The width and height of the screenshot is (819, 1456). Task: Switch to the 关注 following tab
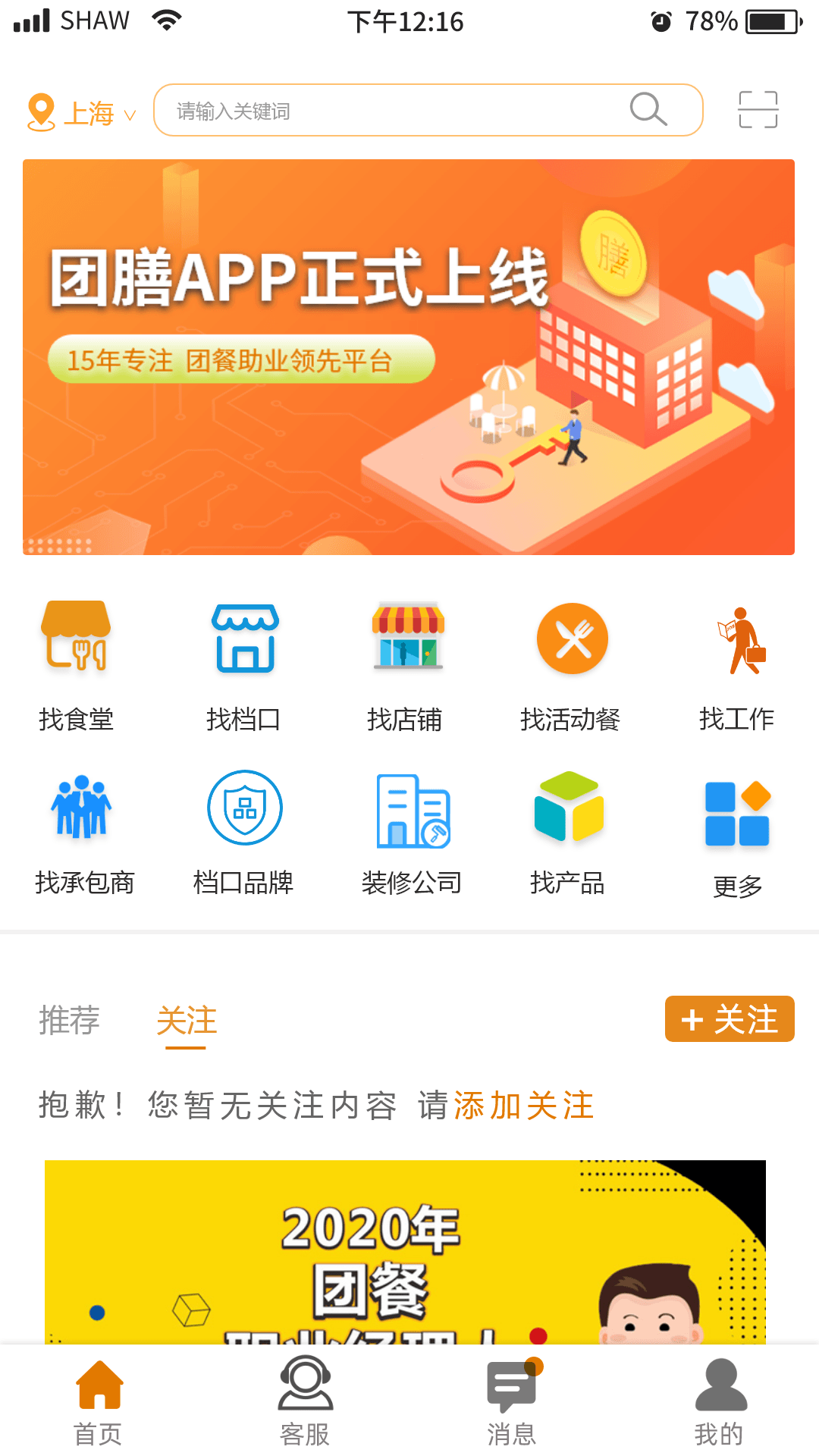coord(186,1021)
